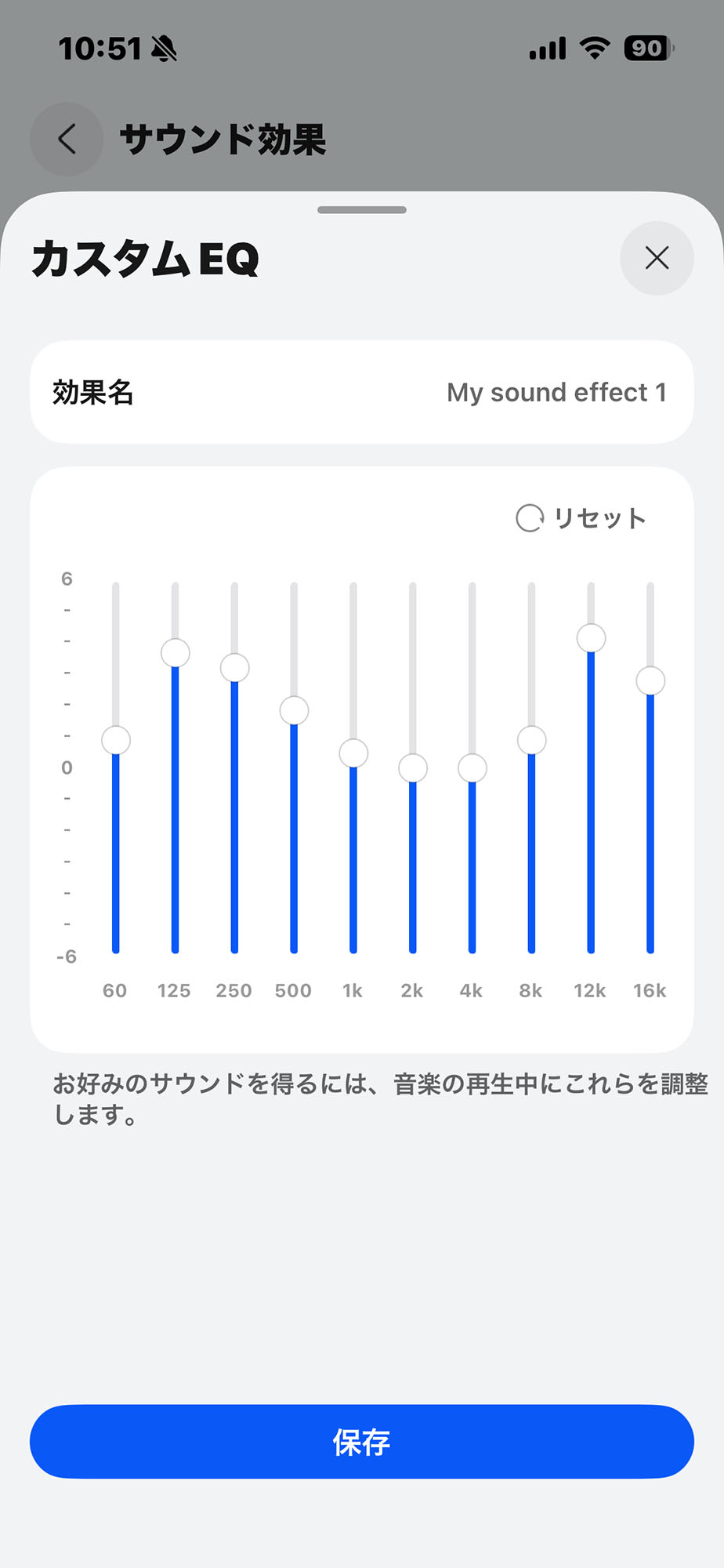The height and width of the screenshot is (1568, 724).
Task: Tap リセット to reset the equalizer
Action: 581,518
